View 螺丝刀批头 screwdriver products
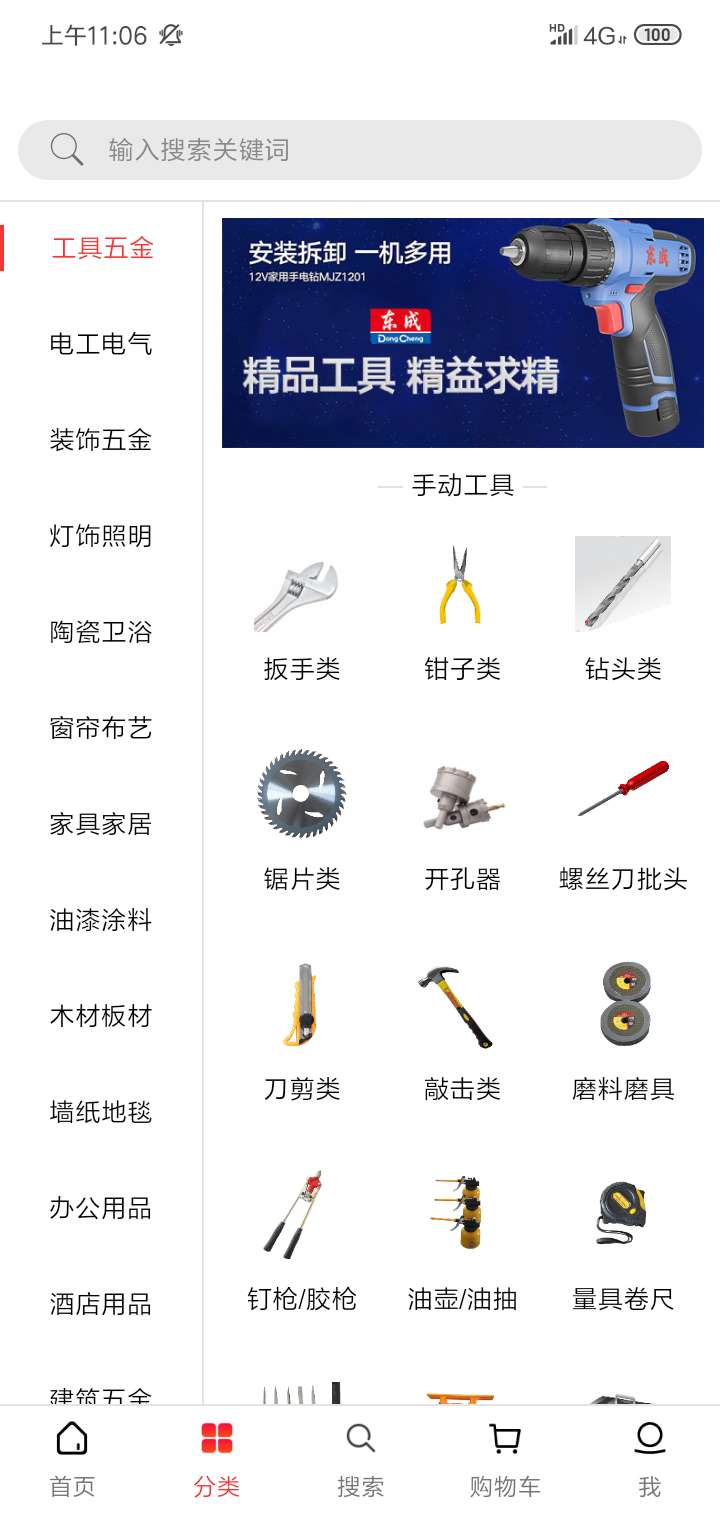Viewport: 720px width, 1520px height. point(622,820)
